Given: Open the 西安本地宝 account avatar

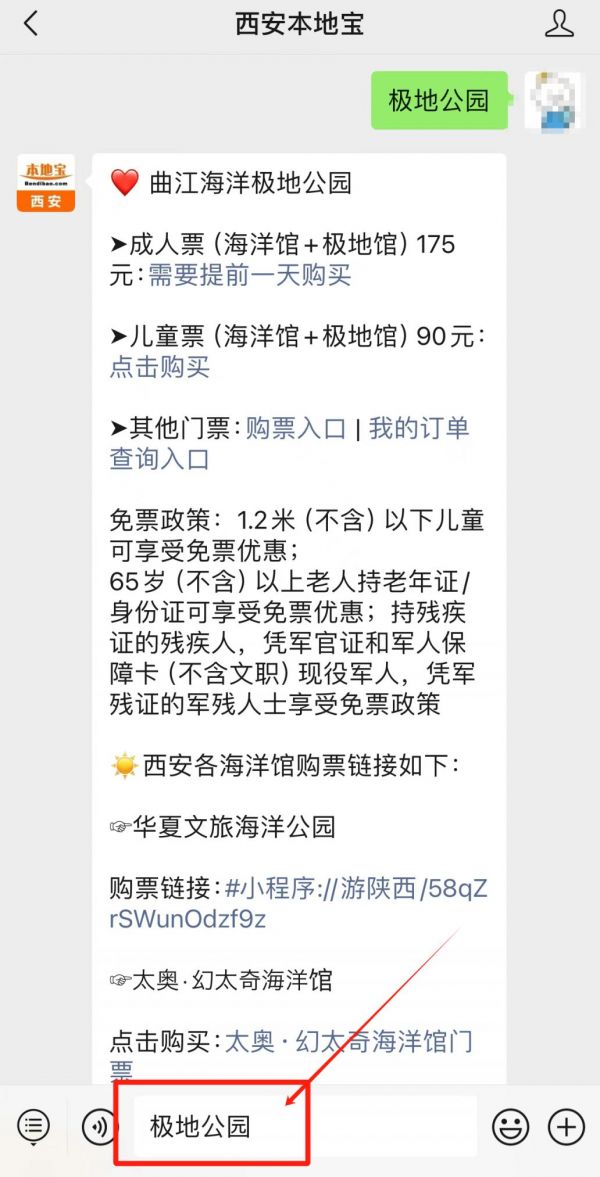Looking at the screenshot, I should 46,183.
